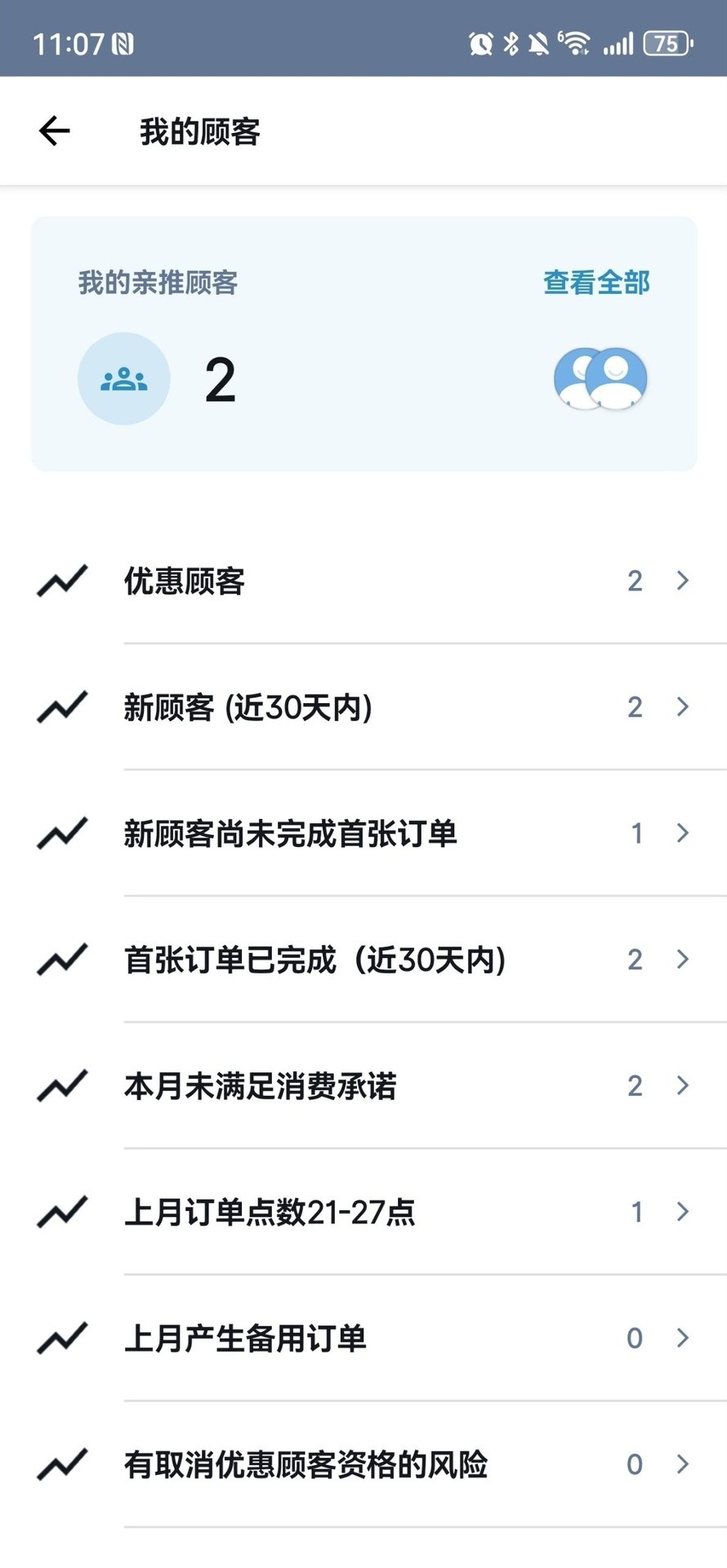
Task: Tap the chart icon beside 有取消优惠顾客资格的风险
Action: (63, 1464)
